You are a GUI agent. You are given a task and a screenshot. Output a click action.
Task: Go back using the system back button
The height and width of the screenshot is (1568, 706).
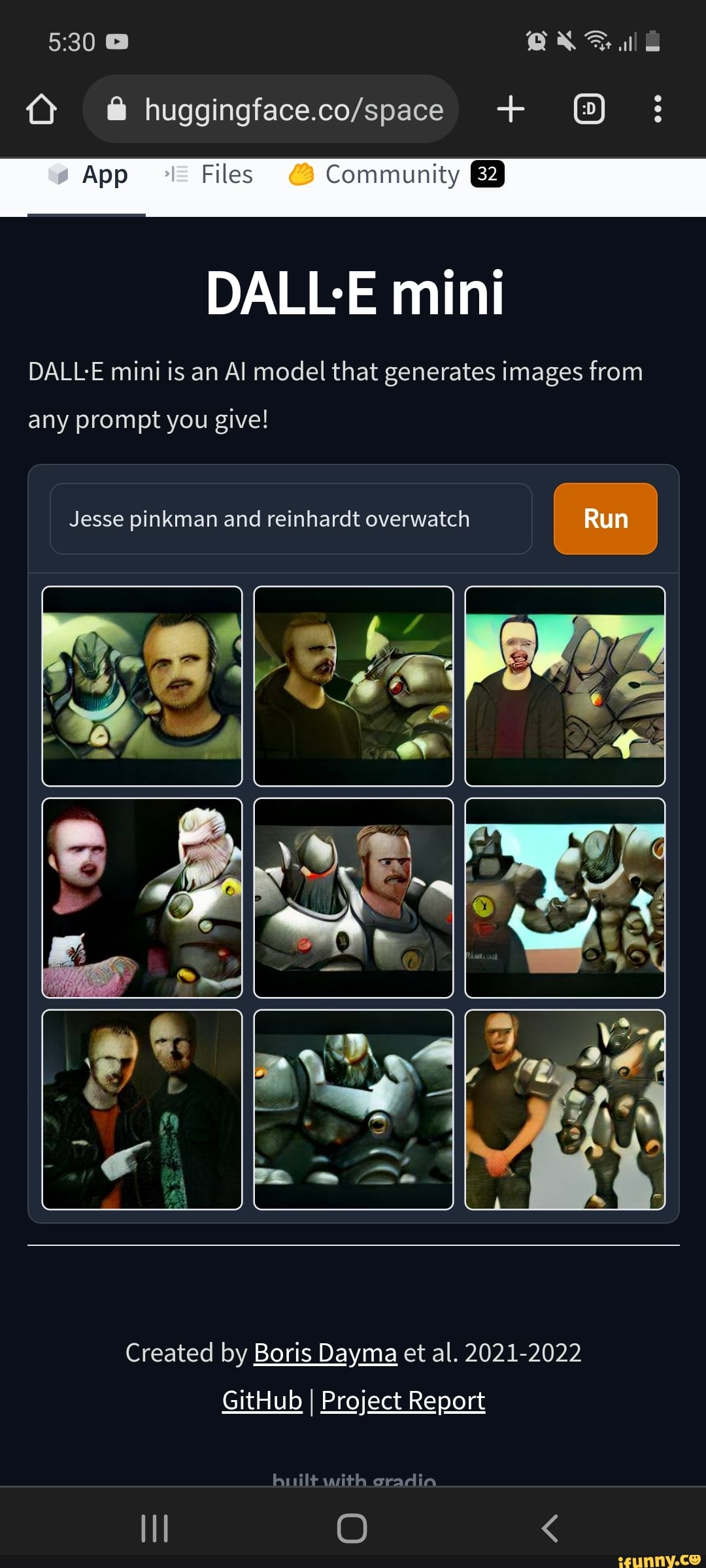click(550, 1528)
